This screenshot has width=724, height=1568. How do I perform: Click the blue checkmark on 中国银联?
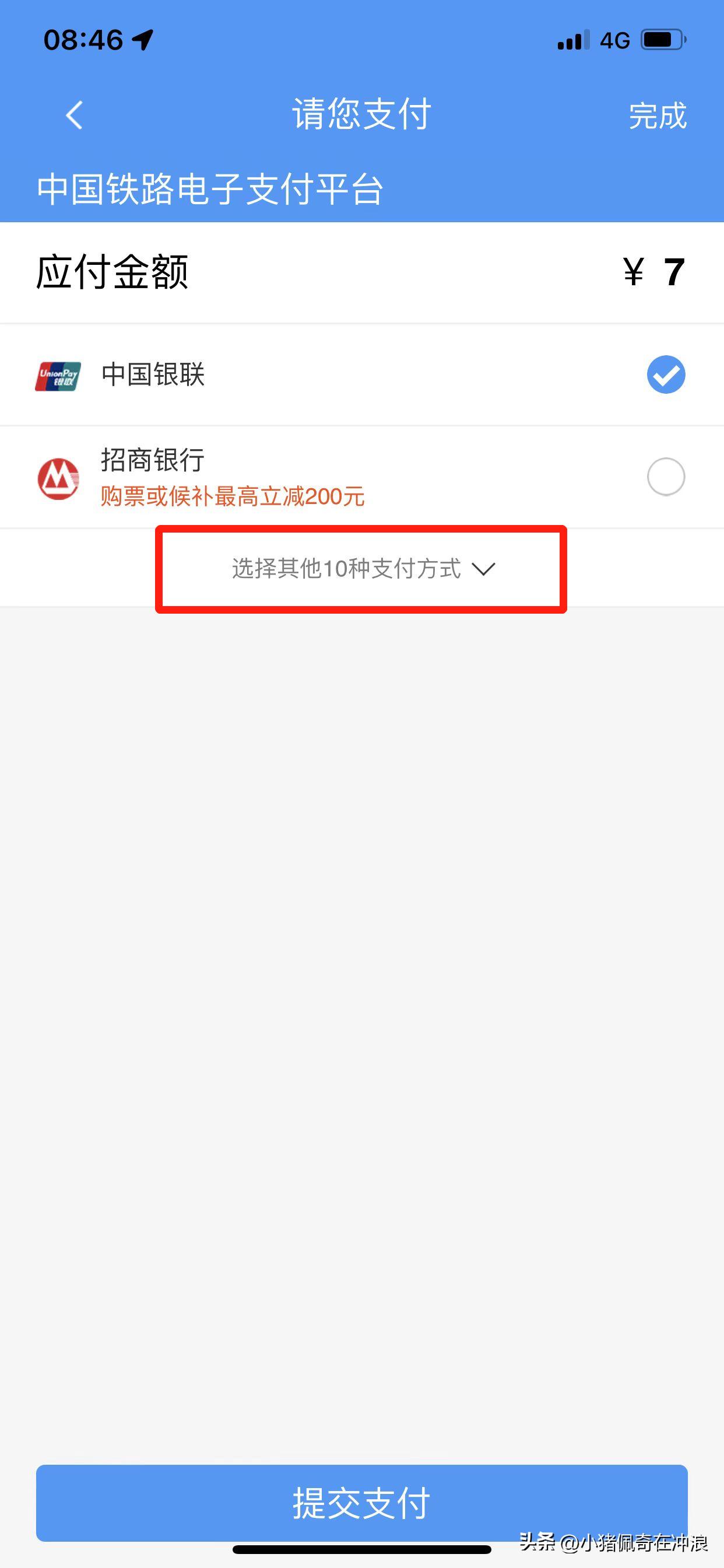click(665, 376)
